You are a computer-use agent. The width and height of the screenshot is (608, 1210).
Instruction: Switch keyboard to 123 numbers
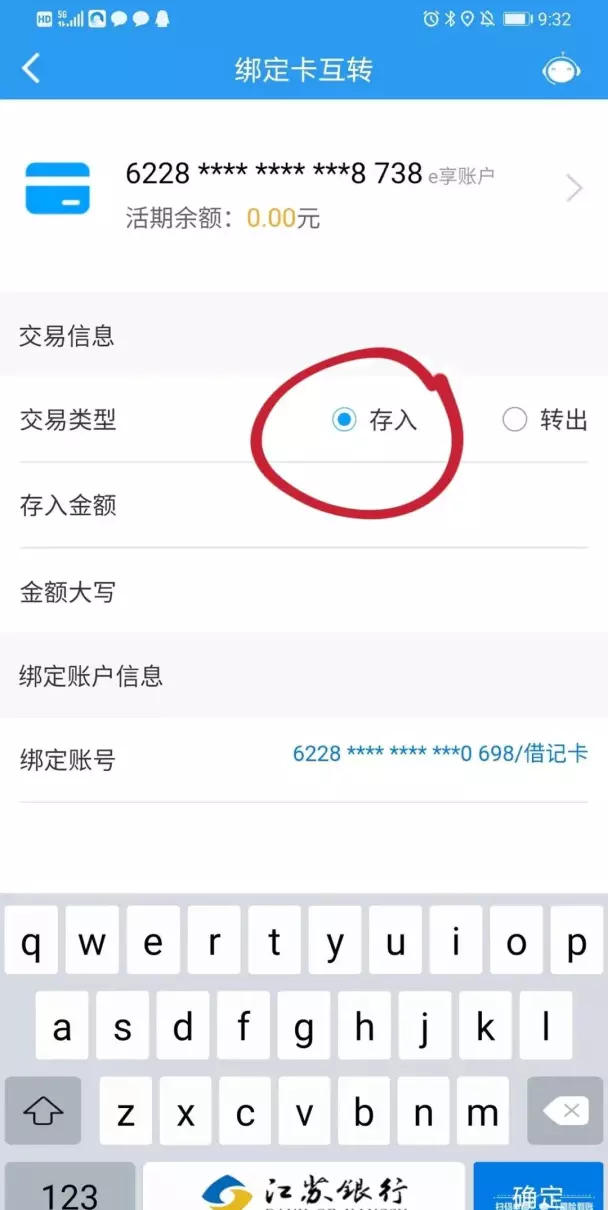70,1187
